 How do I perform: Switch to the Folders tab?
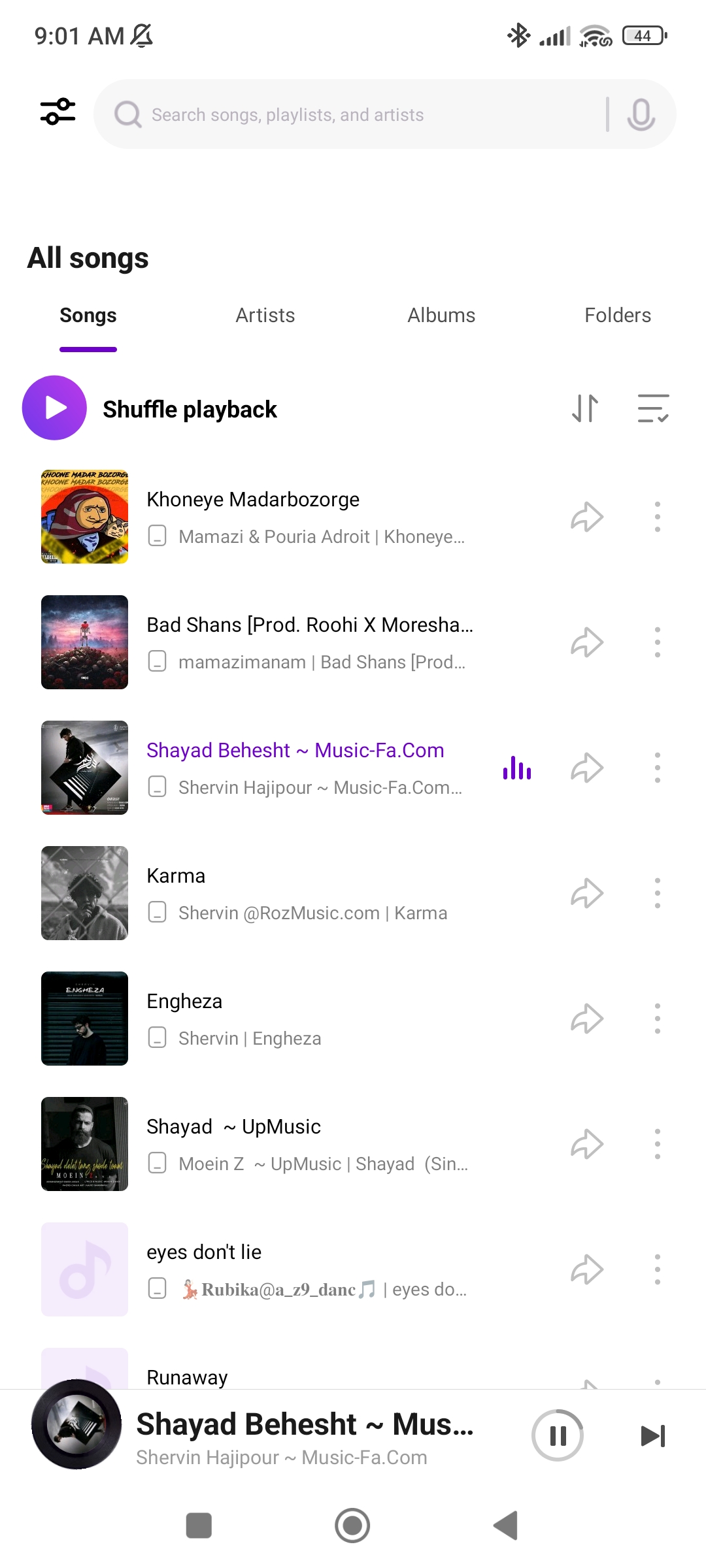(x=617, y=316)
